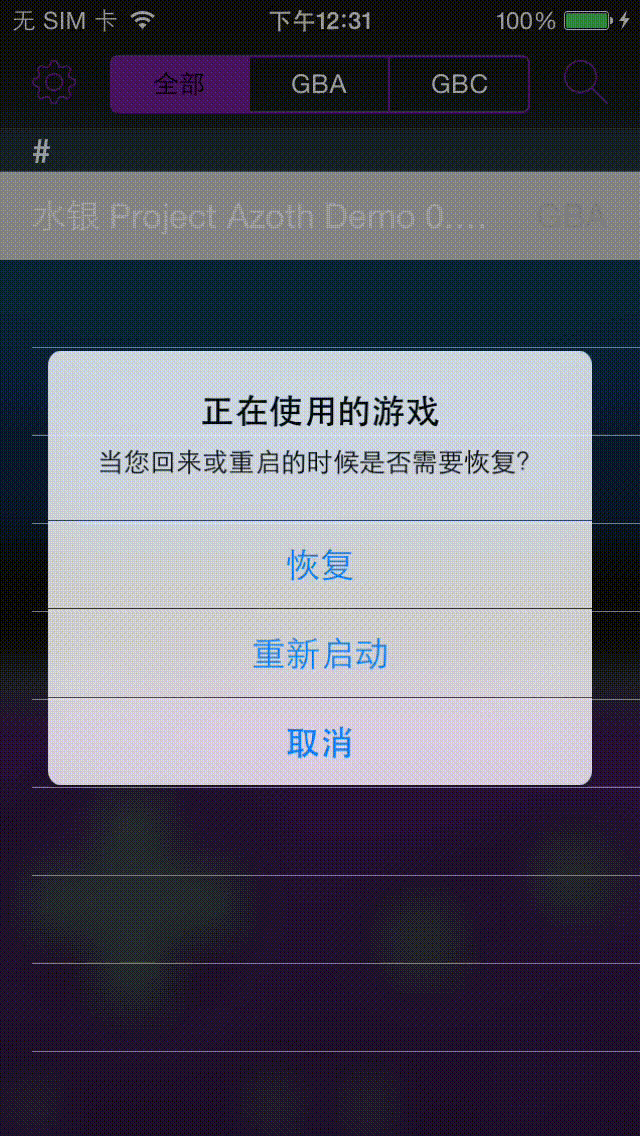
Task: Choose 重新启动 to restart the game
Action: tap(320, 654)
